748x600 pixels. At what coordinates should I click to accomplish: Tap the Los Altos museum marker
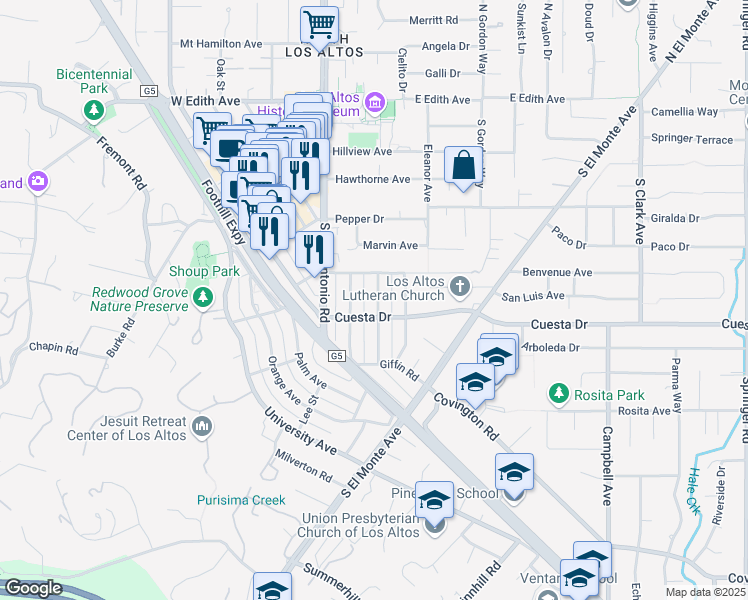(x=375, y=101)
